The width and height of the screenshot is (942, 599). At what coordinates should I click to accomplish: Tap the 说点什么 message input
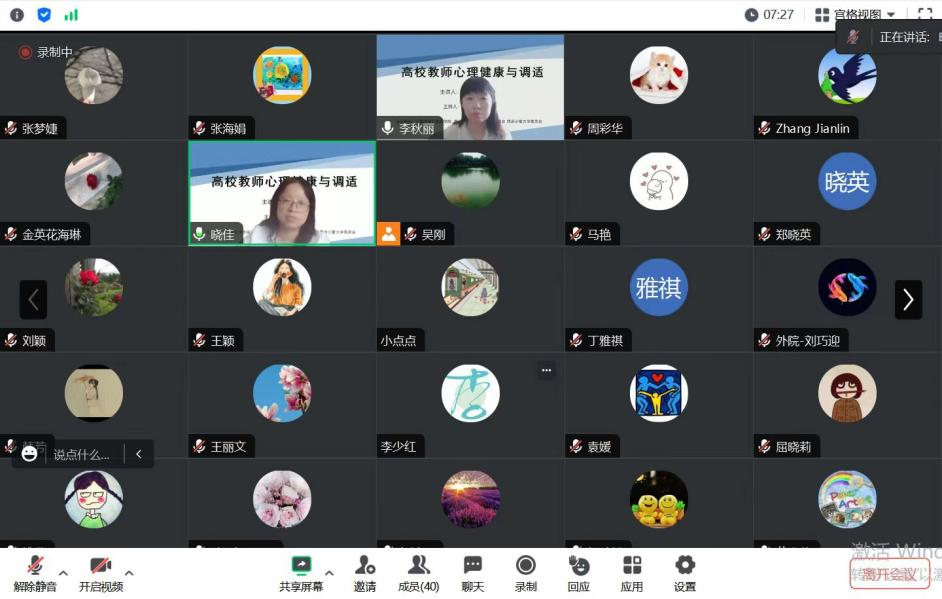pos(81,454)
